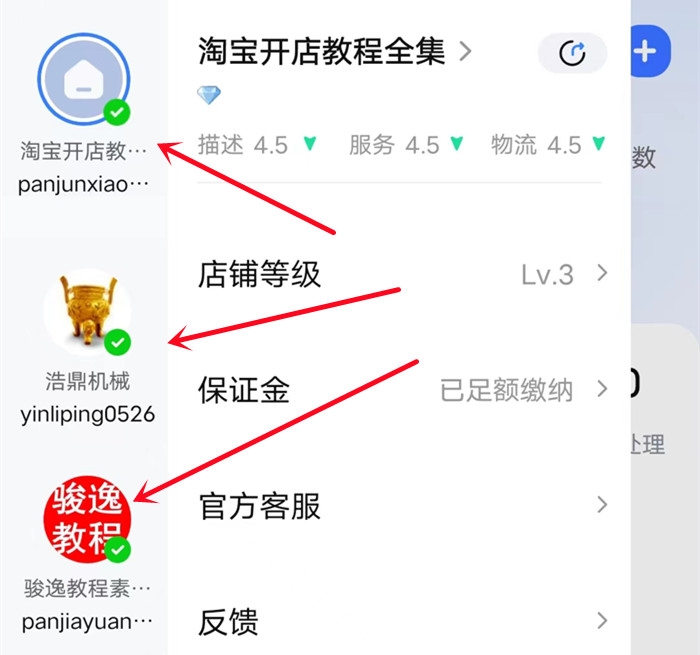
Task: Contact 官方客服
Action: click(x=402, y=505)
